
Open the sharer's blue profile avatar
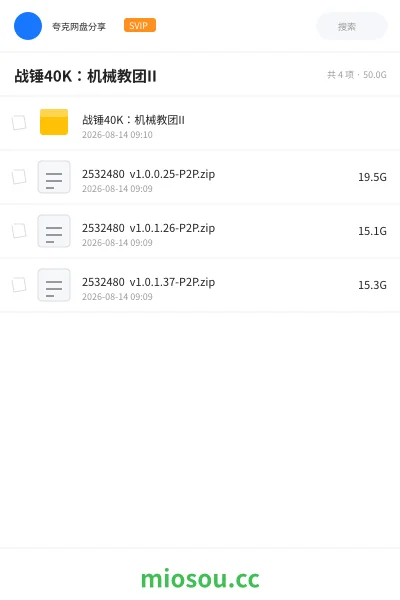(x=28, y=26)
